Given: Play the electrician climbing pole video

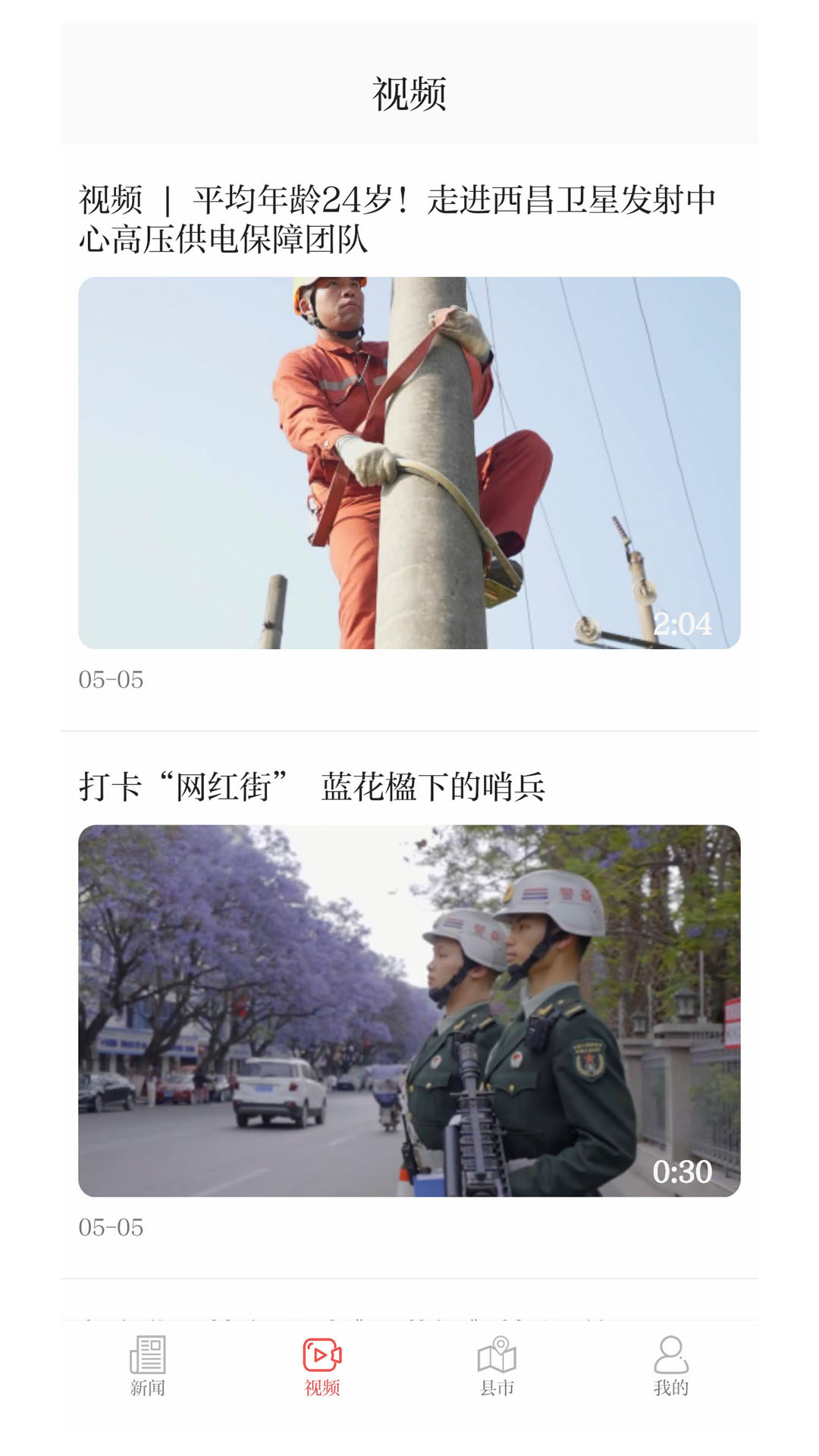Looking at the screenshot, I should click(x=409, y=463).
